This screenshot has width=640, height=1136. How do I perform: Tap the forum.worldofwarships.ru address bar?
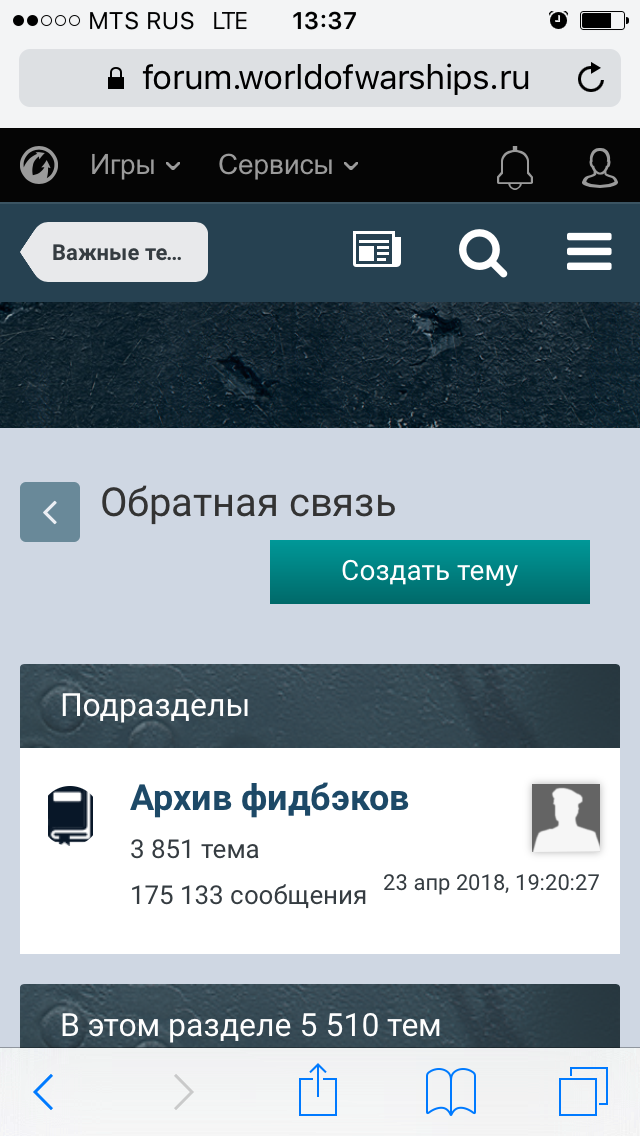click(320, 78)
